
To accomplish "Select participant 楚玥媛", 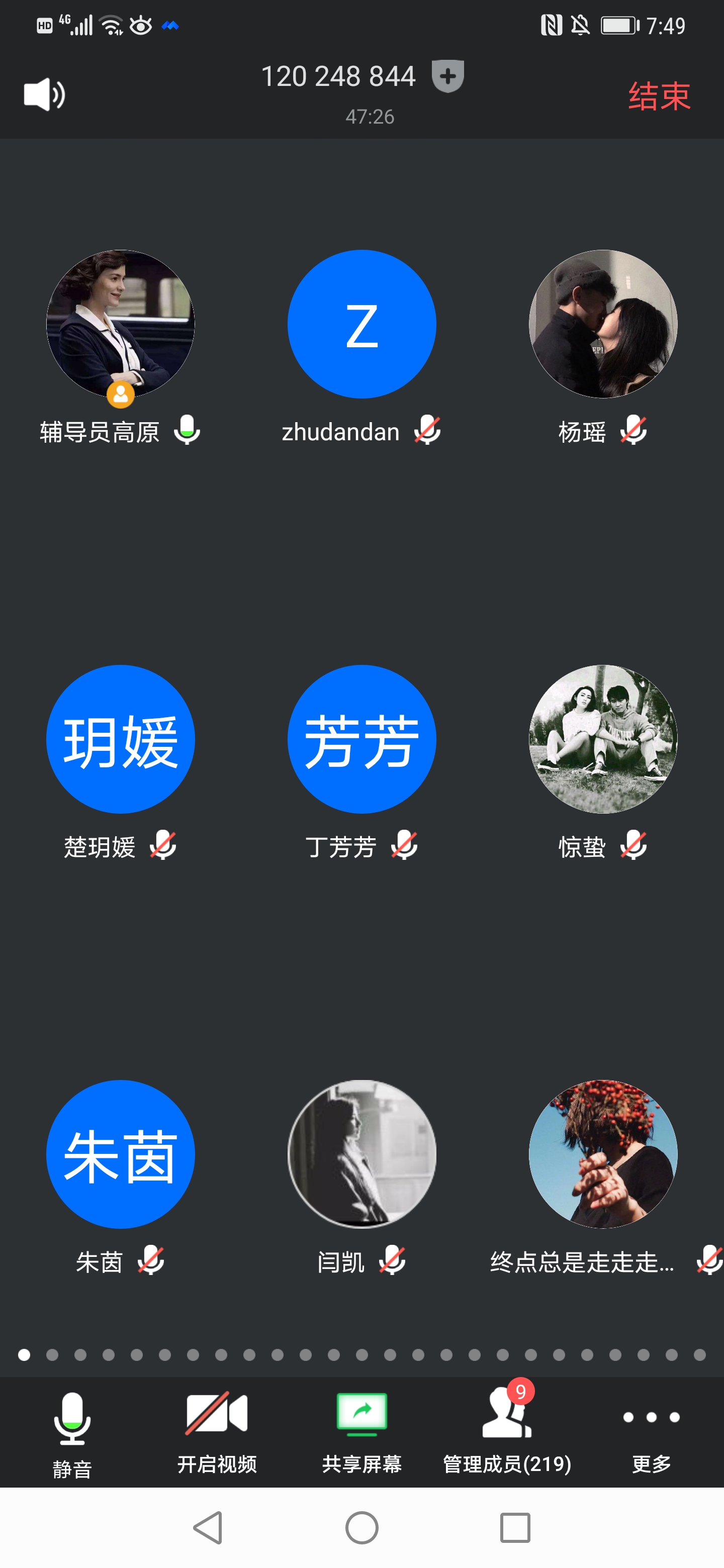I will tap(121, 739).
